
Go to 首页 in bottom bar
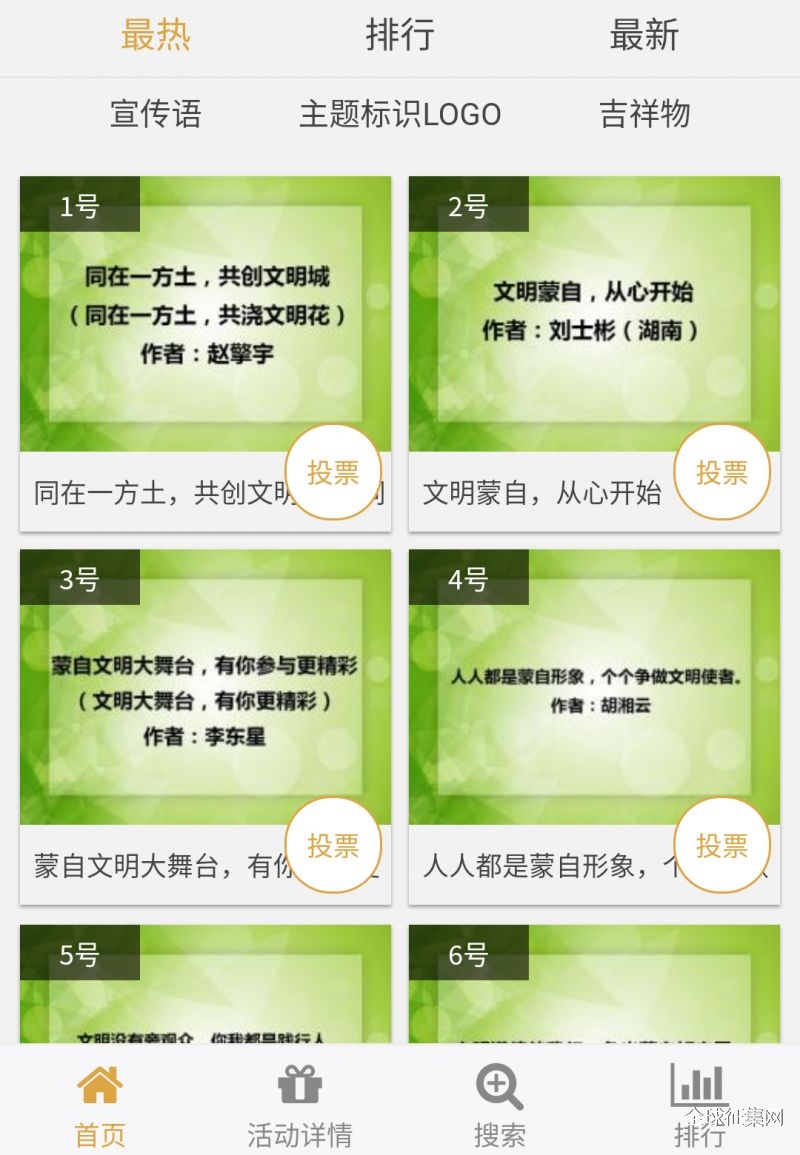[100, 1106]
